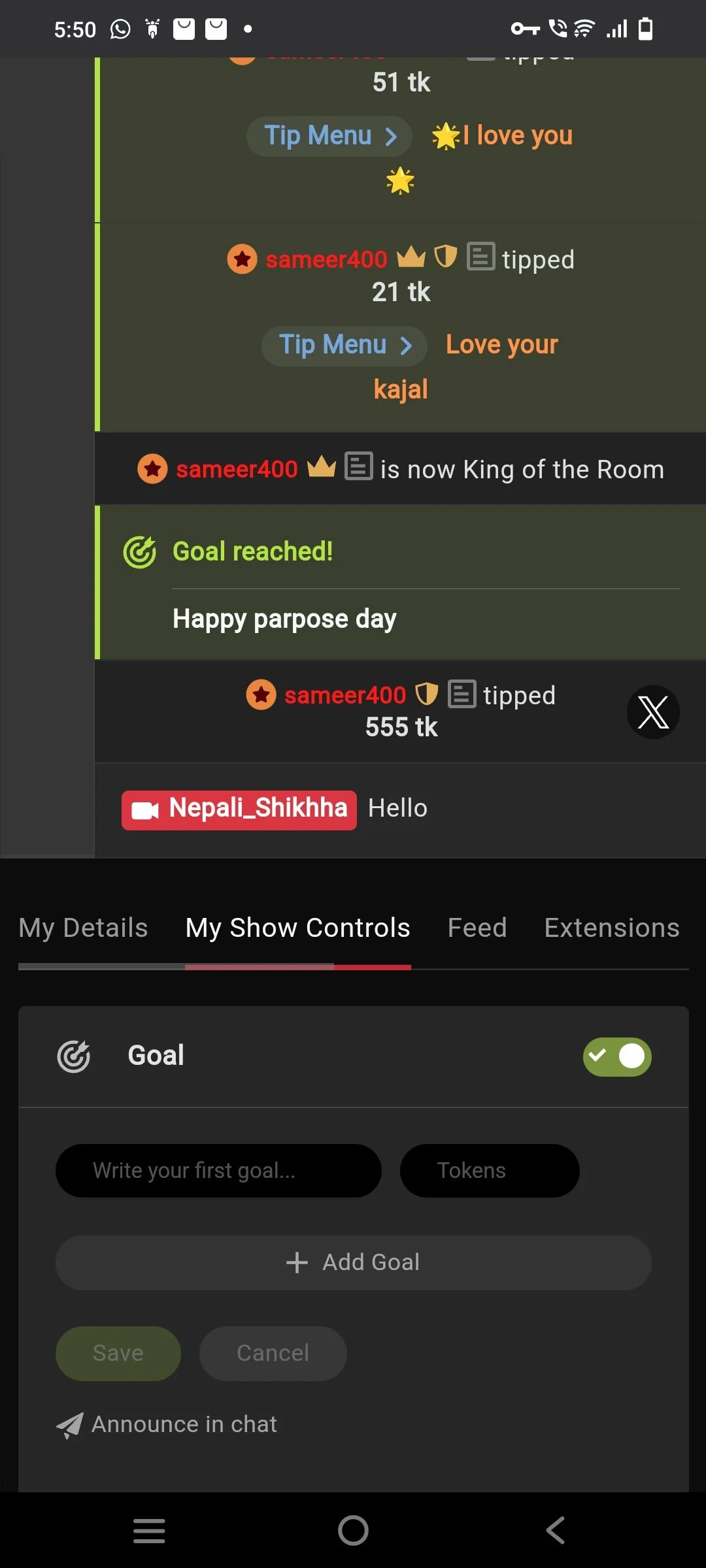706x1568 pixels.
Task: Switch to the My Details tab
Action: [83, 928]
